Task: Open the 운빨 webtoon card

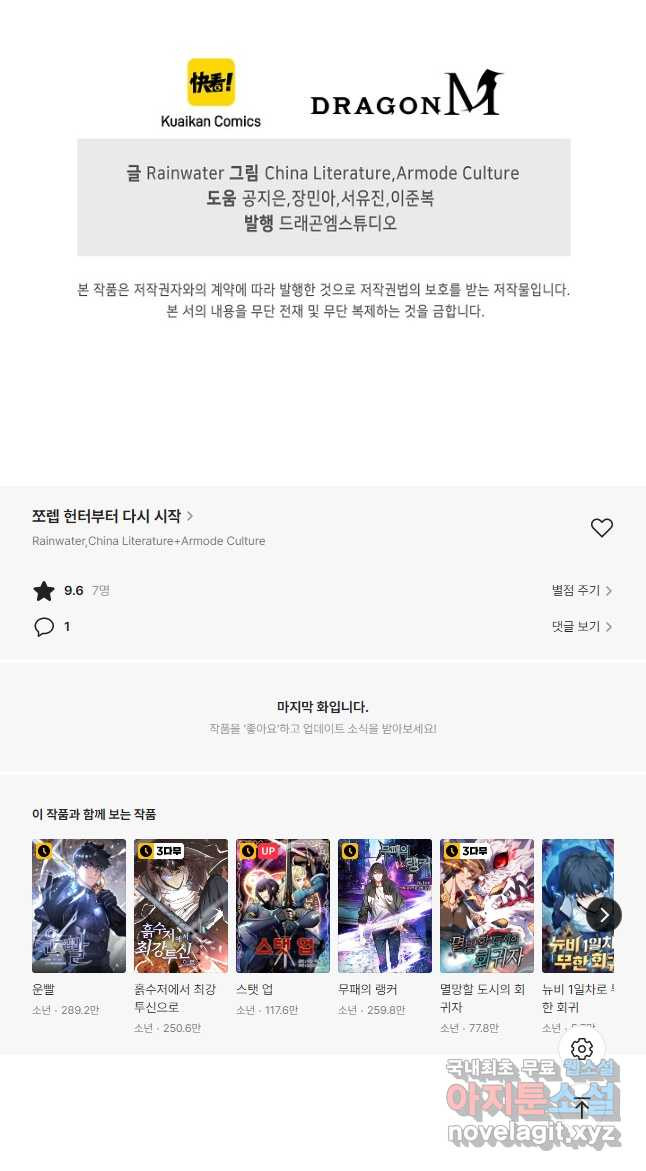Action: (79, 906)
